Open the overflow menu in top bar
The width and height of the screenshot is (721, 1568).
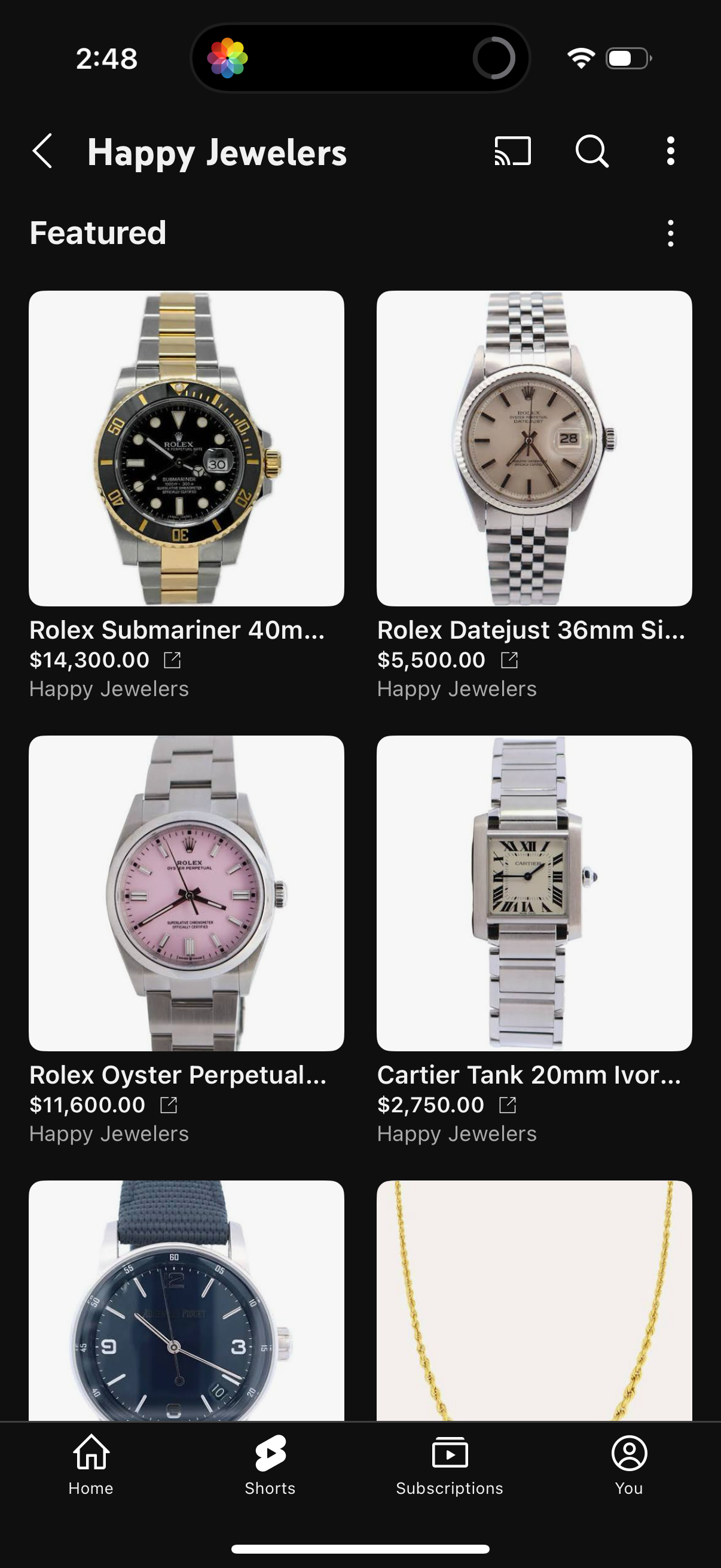[x=670, y=151]
